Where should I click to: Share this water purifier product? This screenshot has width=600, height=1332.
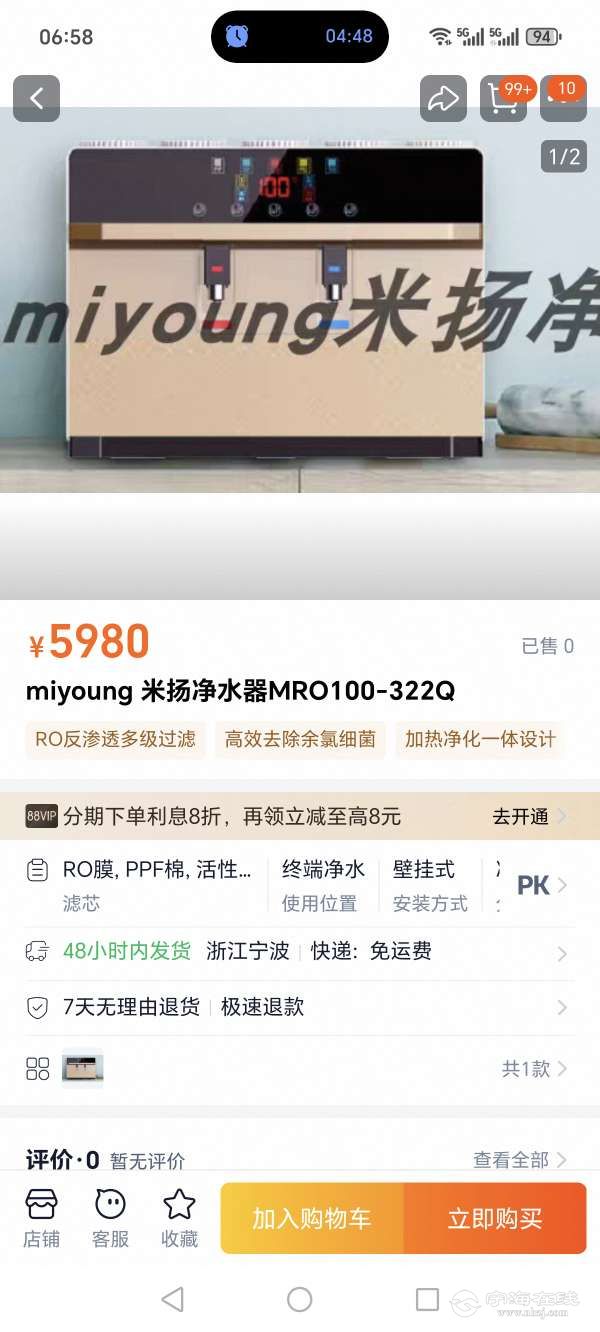click(443, 98)
